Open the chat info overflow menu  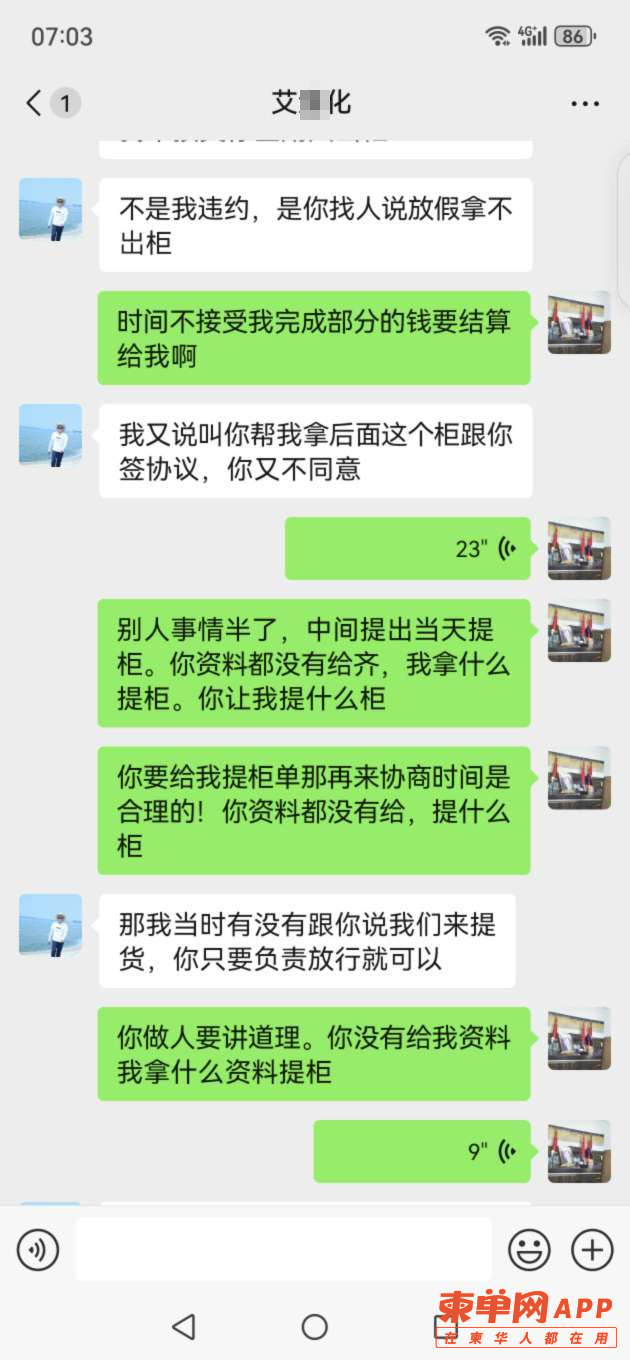[x=585, y=104]
